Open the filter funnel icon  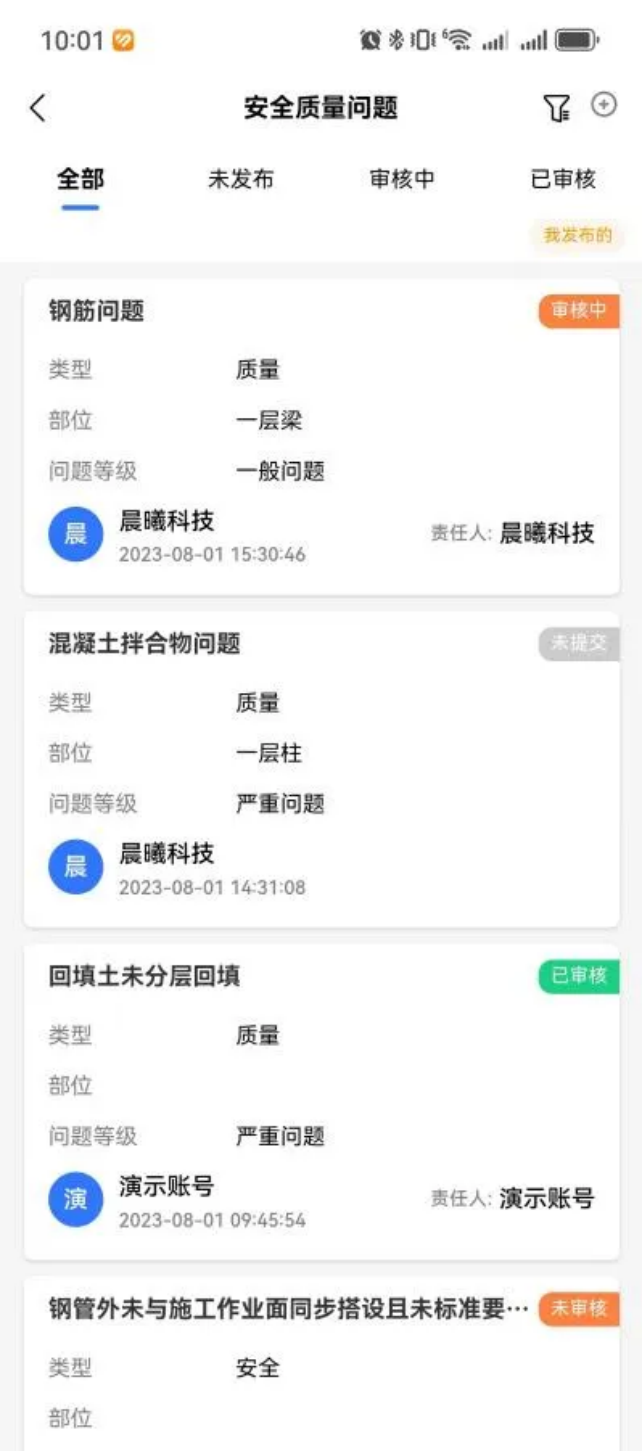click(557, 108)
